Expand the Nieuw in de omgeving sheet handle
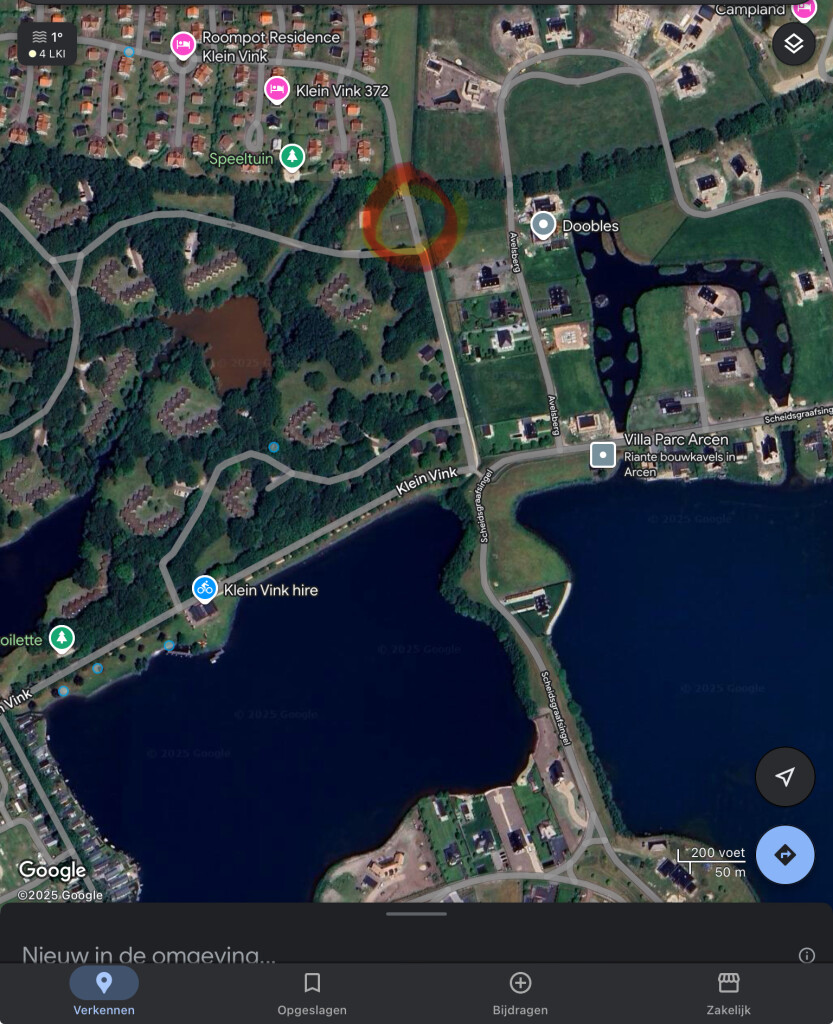The height and width of the screenshot is (1024, 833). (416, 914)
